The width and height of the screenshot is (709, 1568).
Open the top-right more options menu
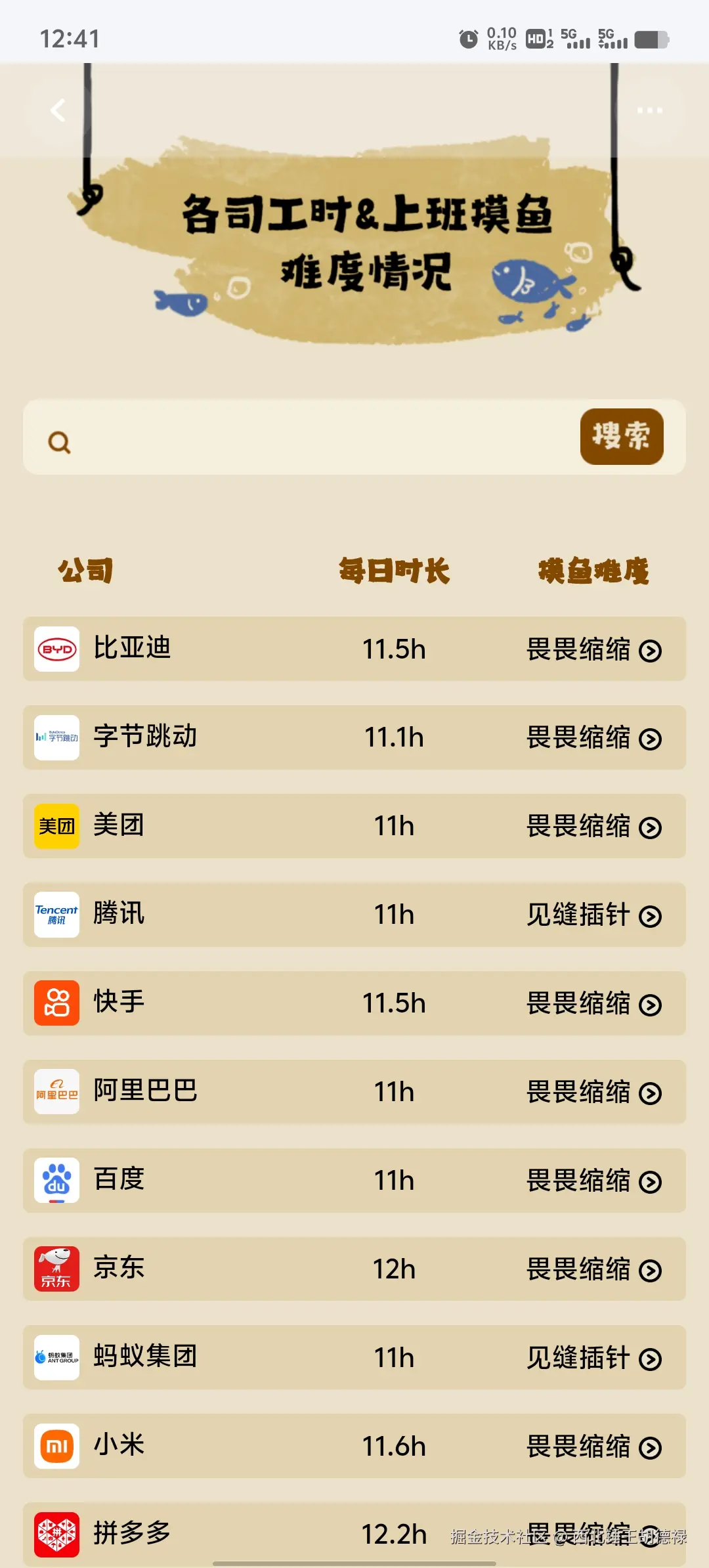[x=649, y=110]
